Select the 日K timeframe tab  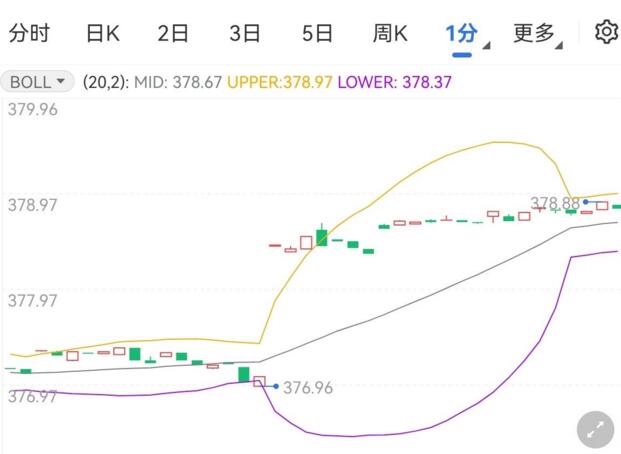coord(102,33)
